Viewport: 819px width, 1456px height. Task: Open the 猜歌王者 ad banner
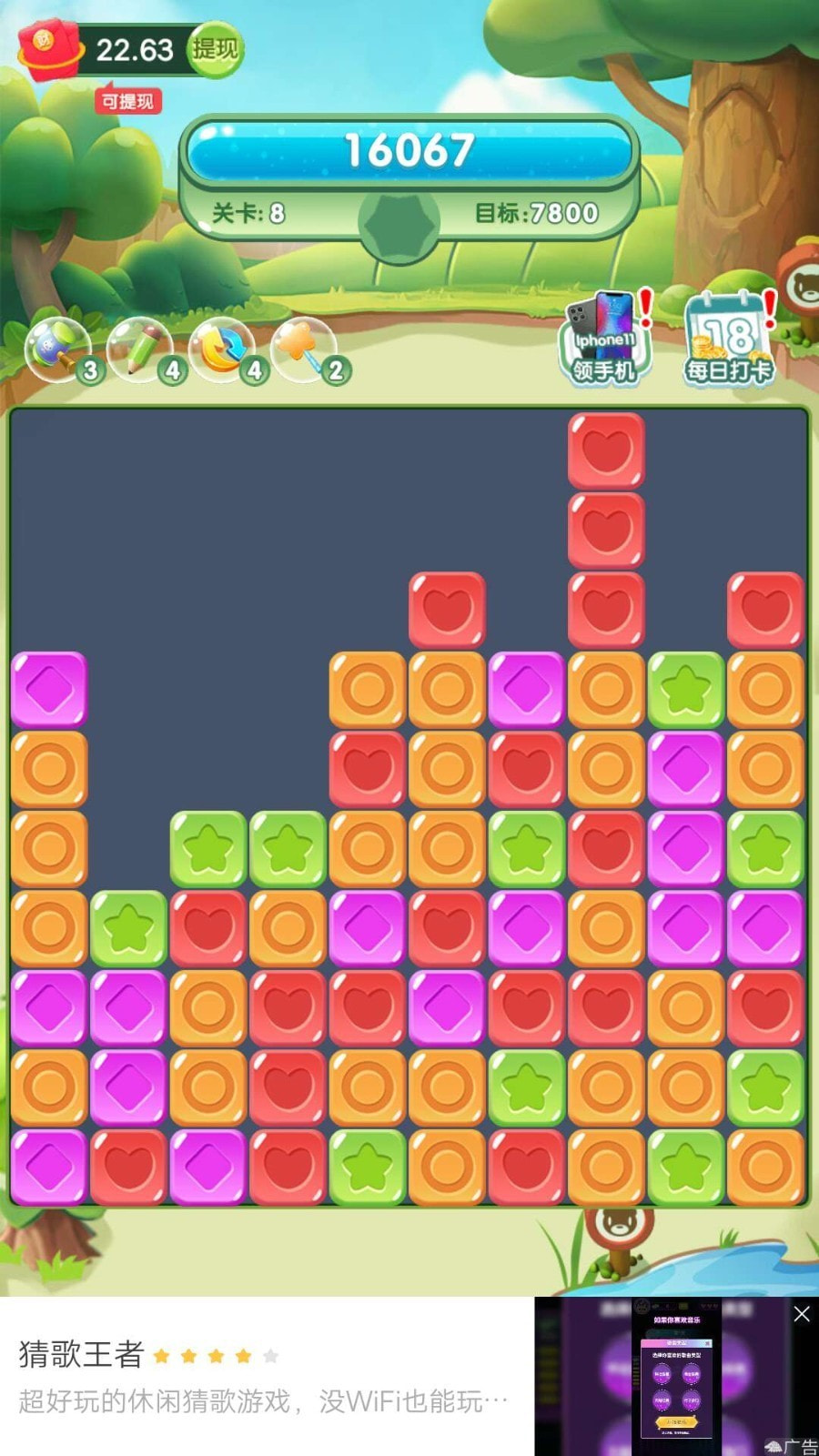point(264,1376)
